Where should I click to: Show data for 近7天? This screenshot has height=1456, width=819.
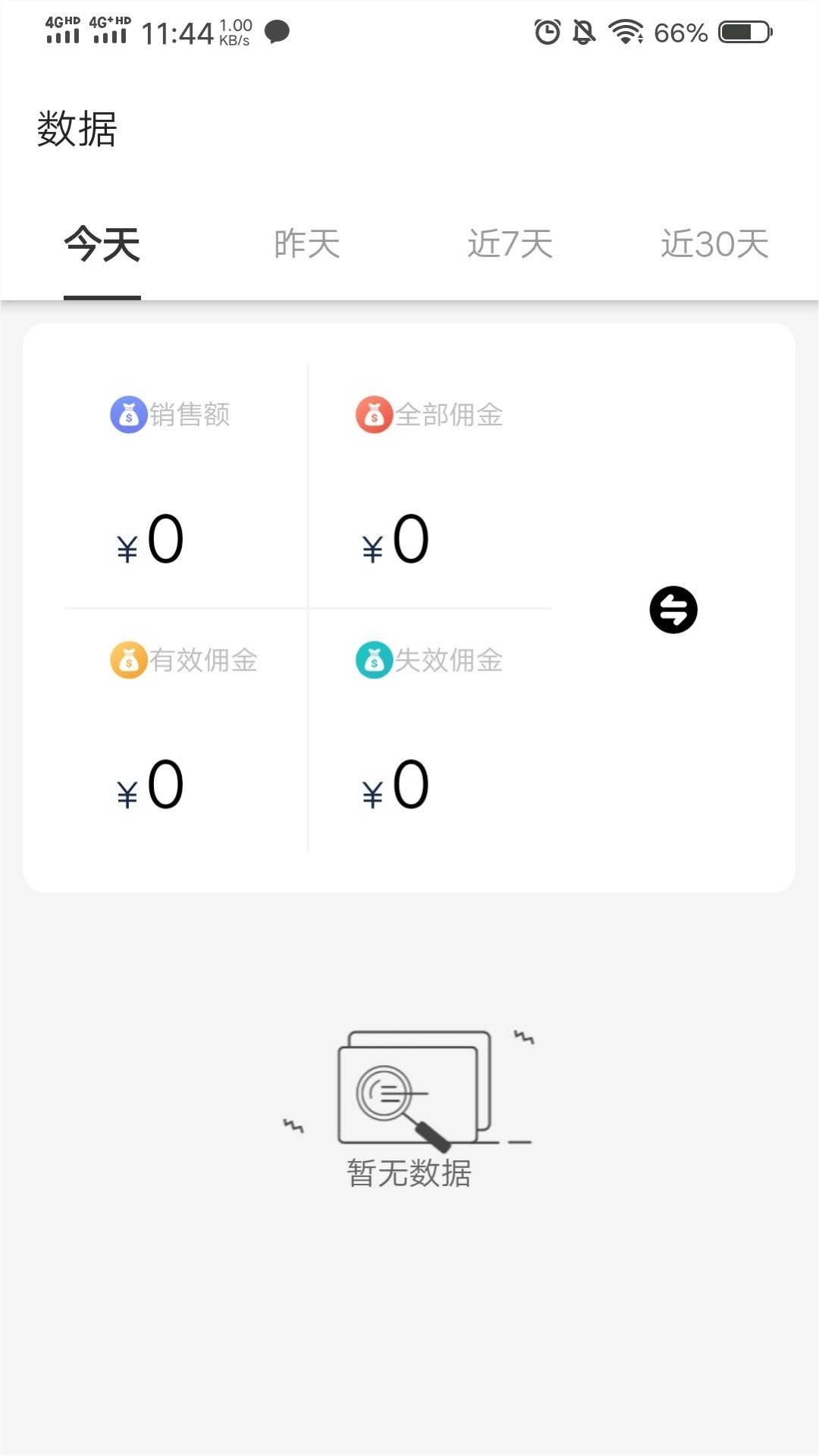point(510,244)
